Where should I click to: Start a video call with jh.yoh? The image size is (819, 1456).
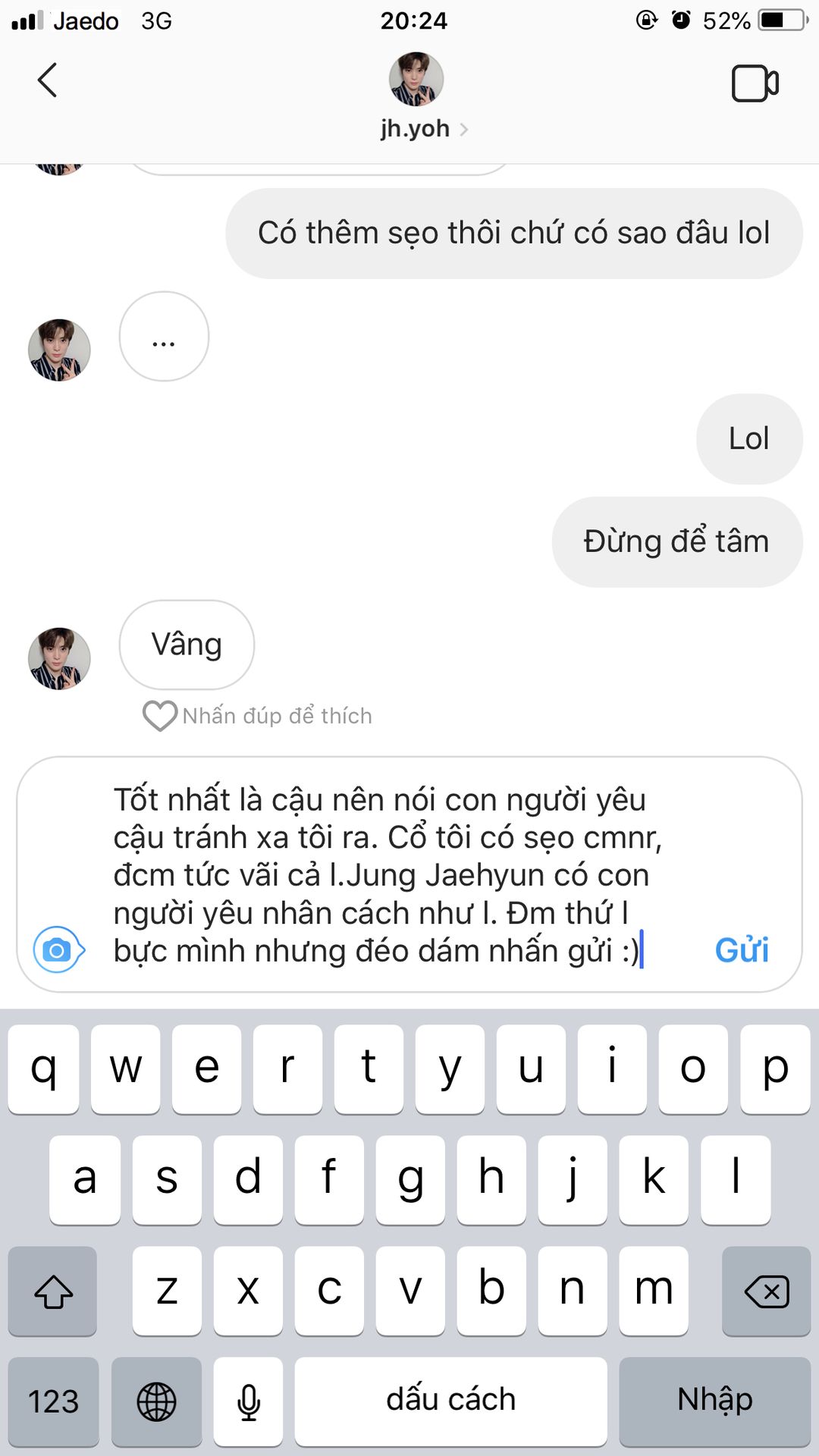(x=755, y=83)
